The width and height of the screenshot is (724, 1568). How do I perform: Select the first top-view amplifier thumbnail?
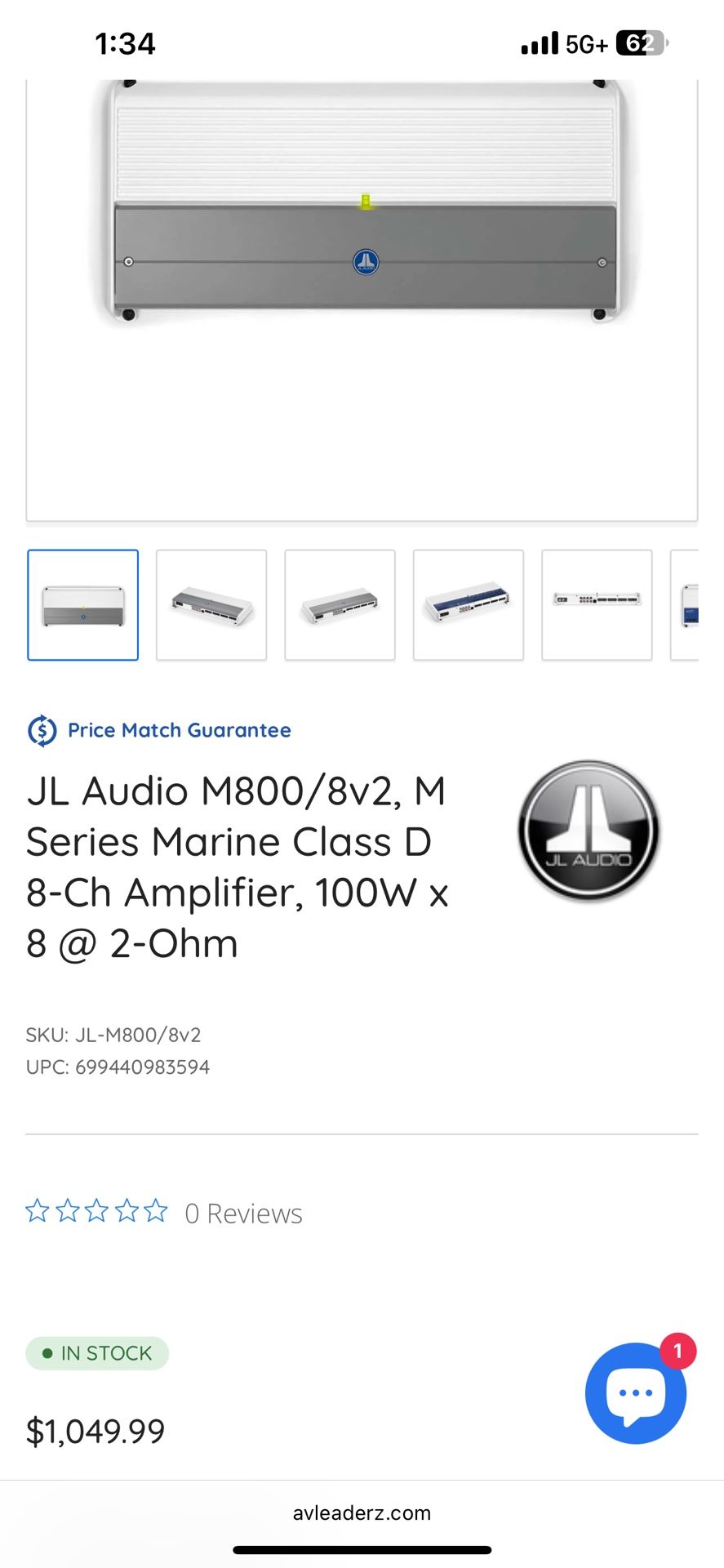point(82,605)
